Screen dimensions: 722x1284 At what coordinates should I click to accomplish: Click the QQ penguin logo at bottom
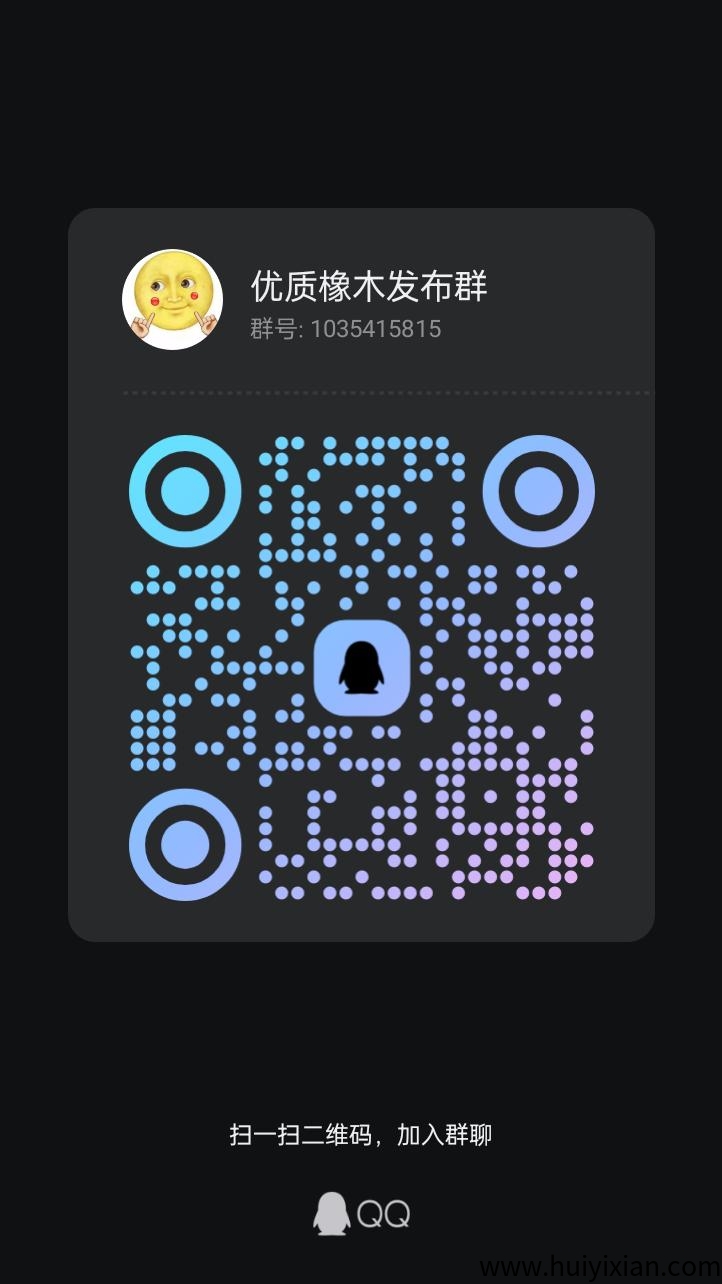click(x=330, y=1214)
